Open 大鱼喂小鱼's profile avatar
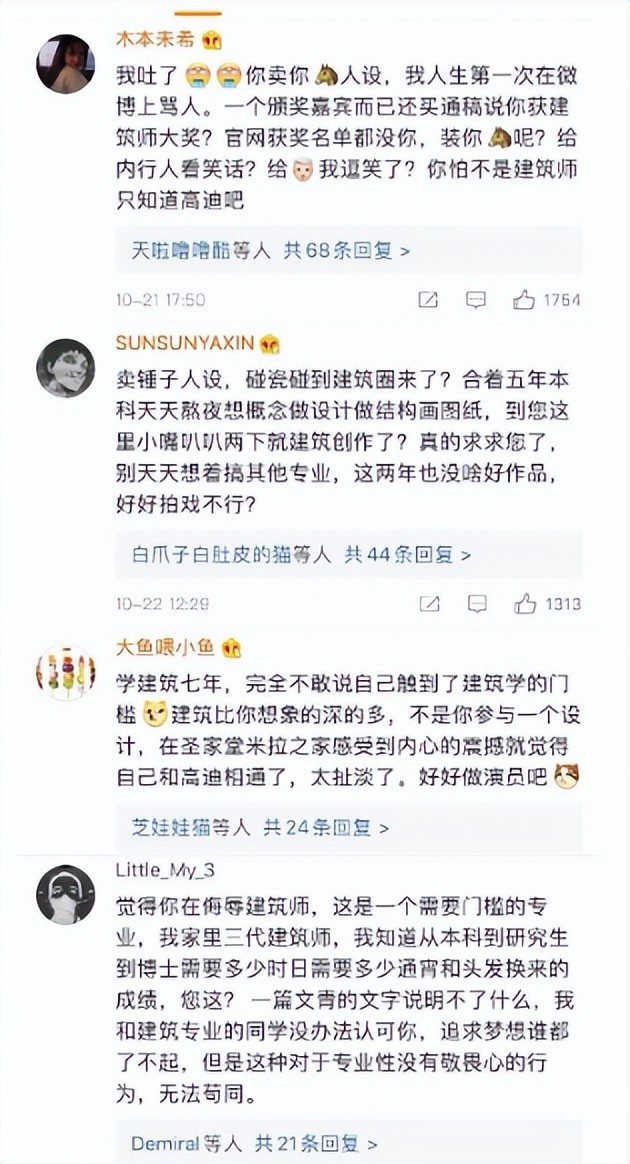This screenshot has width=630, height=1164. tap(65, 672)
